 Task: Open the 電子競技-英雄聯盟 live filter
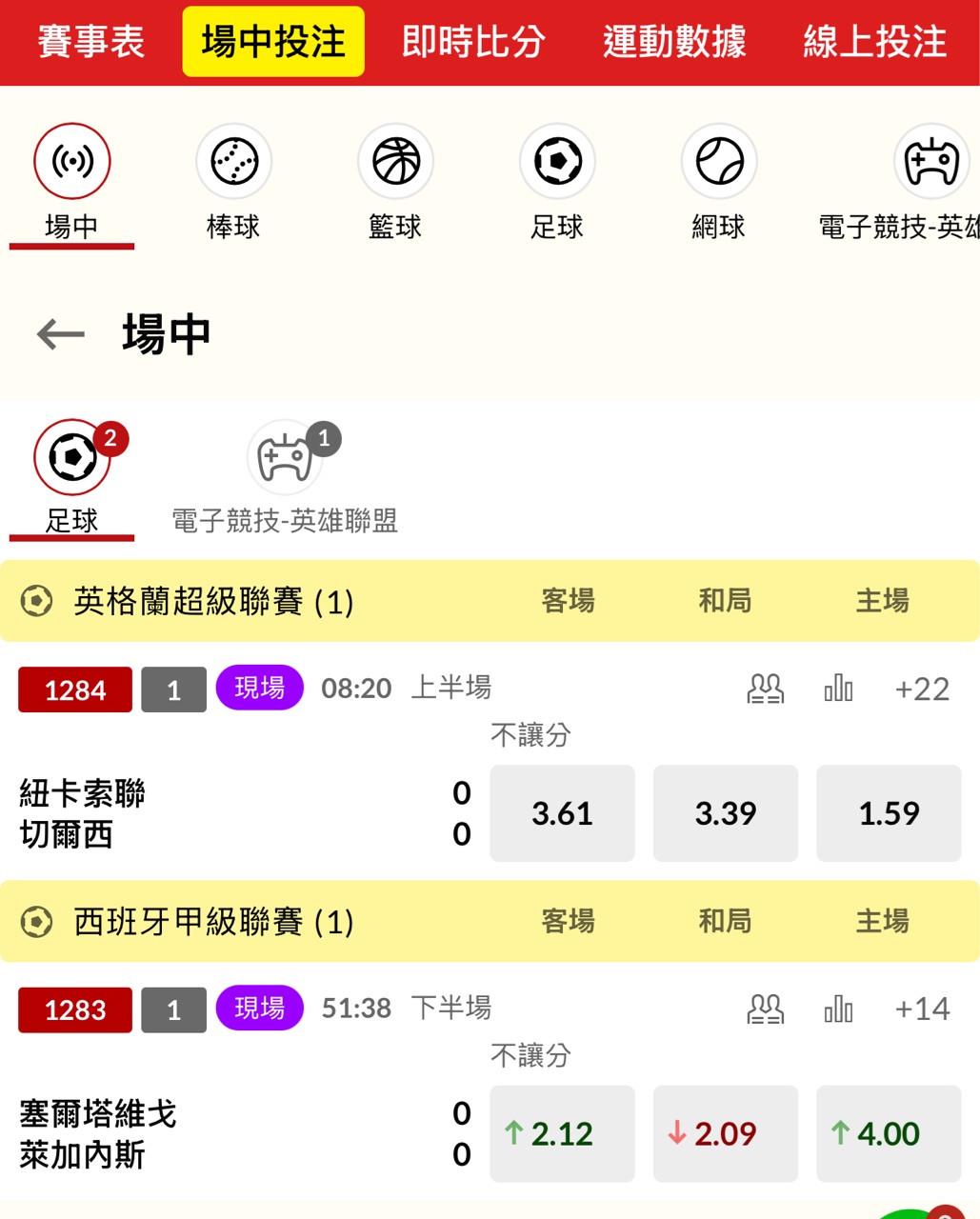point(285,478)
